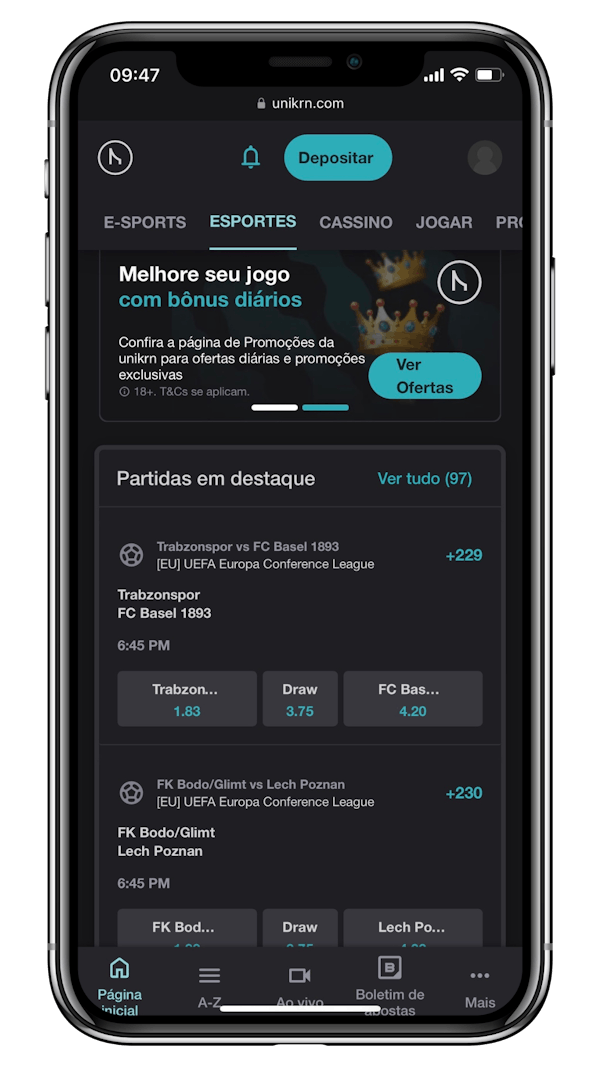
Task: Bet on Trabzonspor at 1.83
Action: pos(187,699)
